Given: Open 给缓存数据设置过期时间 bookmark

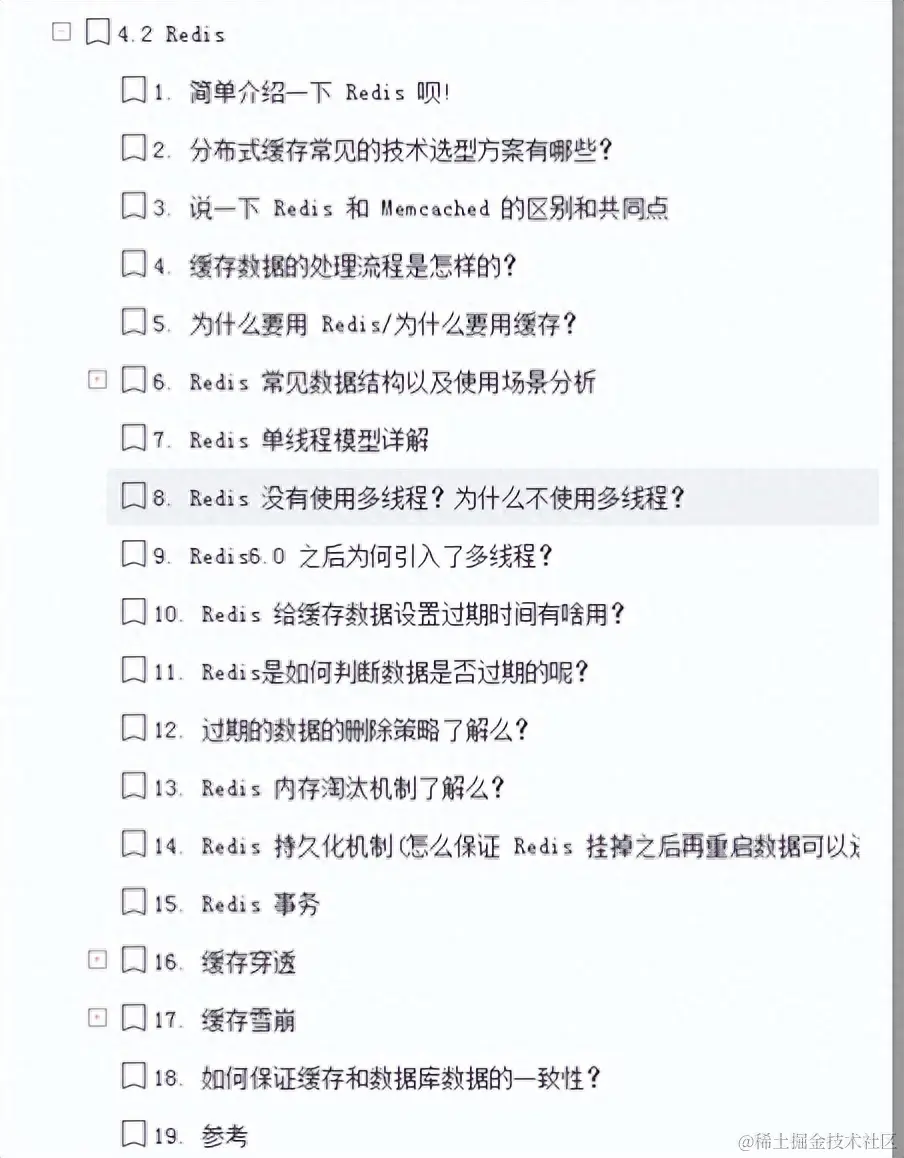Looking at the screenshot, I should click(x=412, y=613).
